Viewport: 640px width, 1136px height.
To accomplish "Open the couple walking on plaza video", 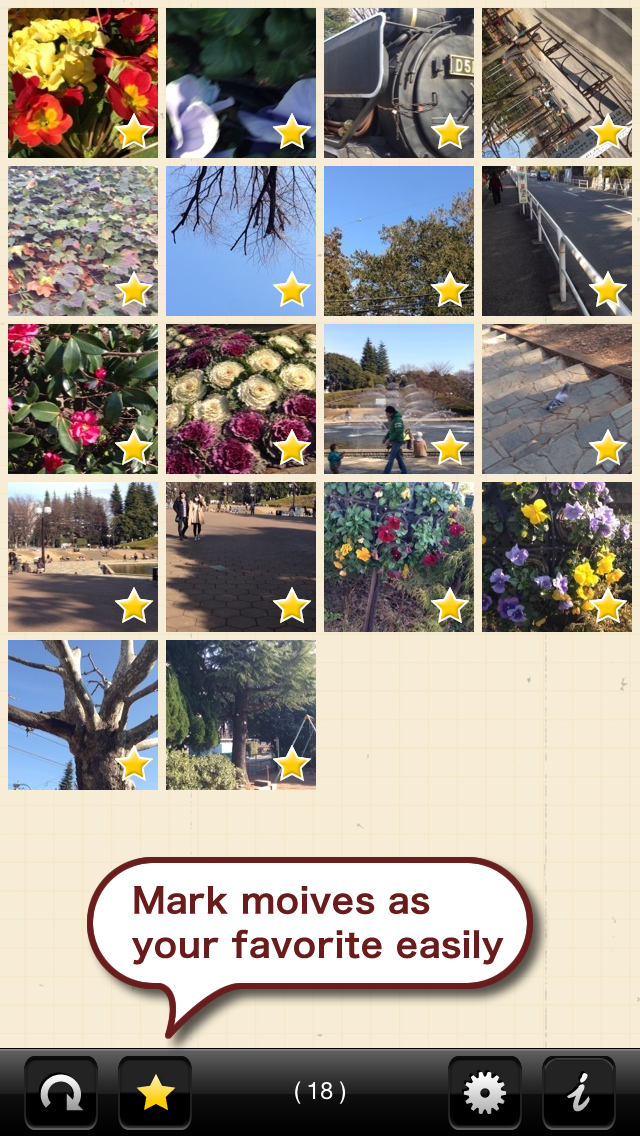I will 241,556.
